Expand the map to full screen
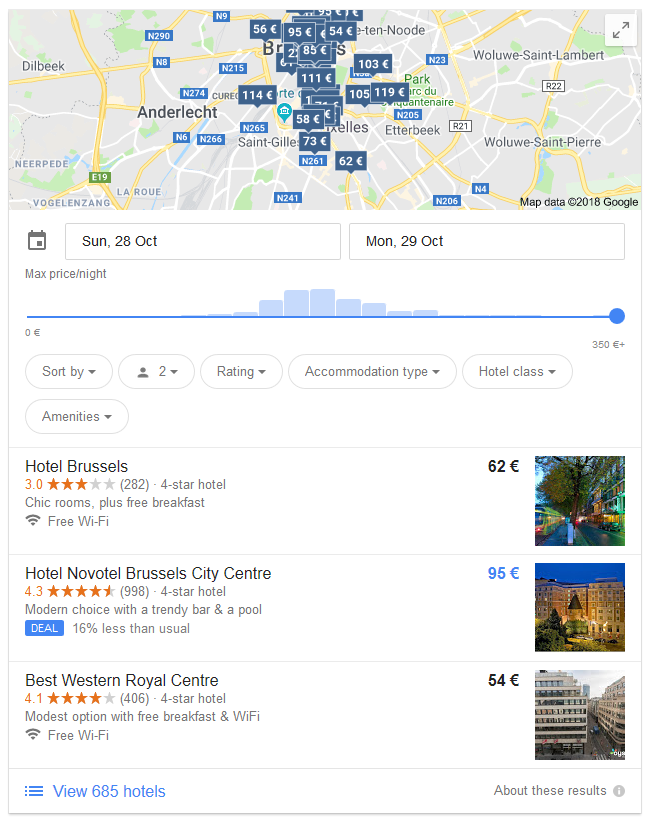 [x=621, y=30]
